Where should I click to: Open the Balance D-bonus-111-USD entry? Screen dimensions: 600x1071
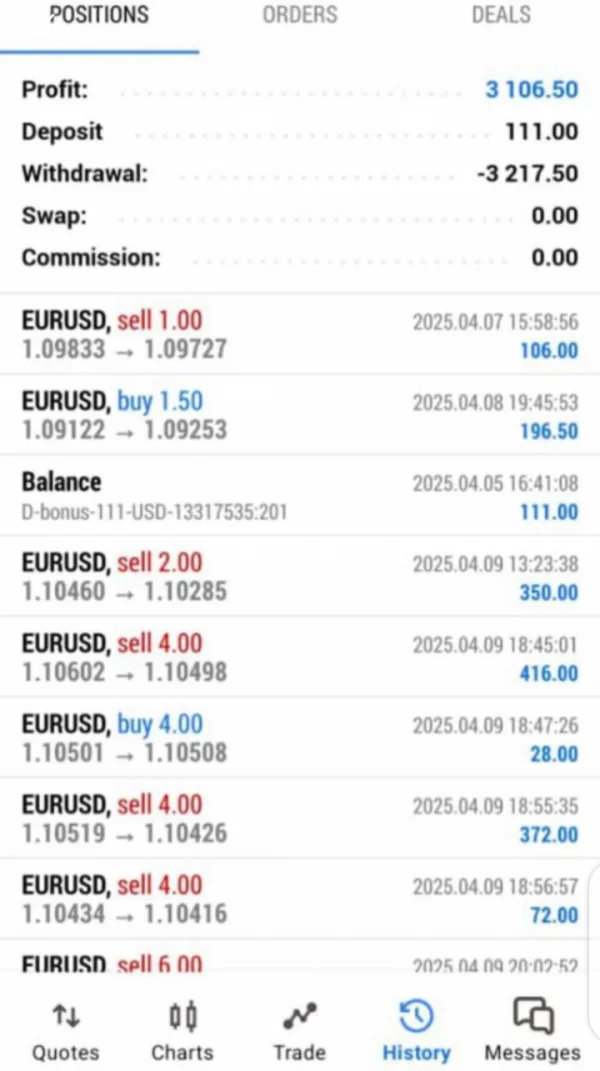tap(300, 496)
